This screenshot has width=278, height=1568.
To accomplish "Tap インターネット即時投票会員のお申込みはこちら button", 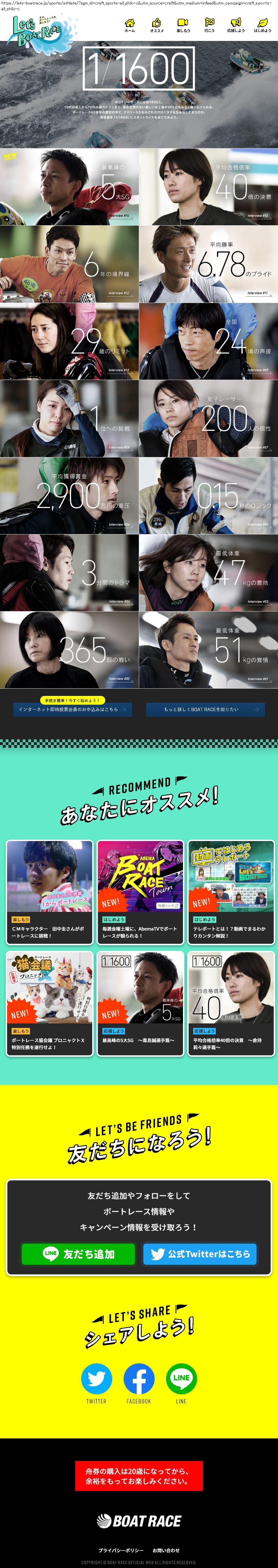I will (73, 709).
